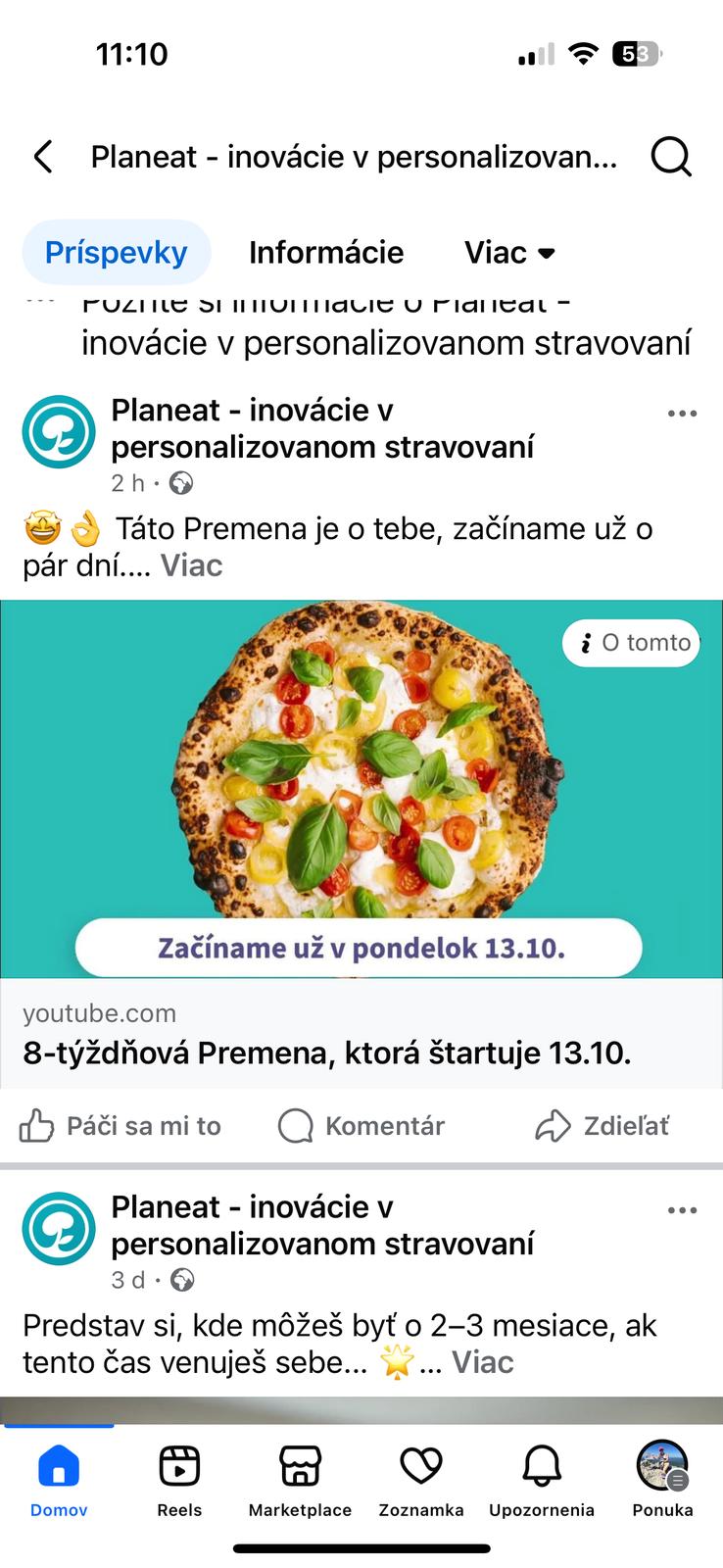Expand the Viac dropdown tab
This screenshot has width=723, height=1568.
click(x=509, y=253)
